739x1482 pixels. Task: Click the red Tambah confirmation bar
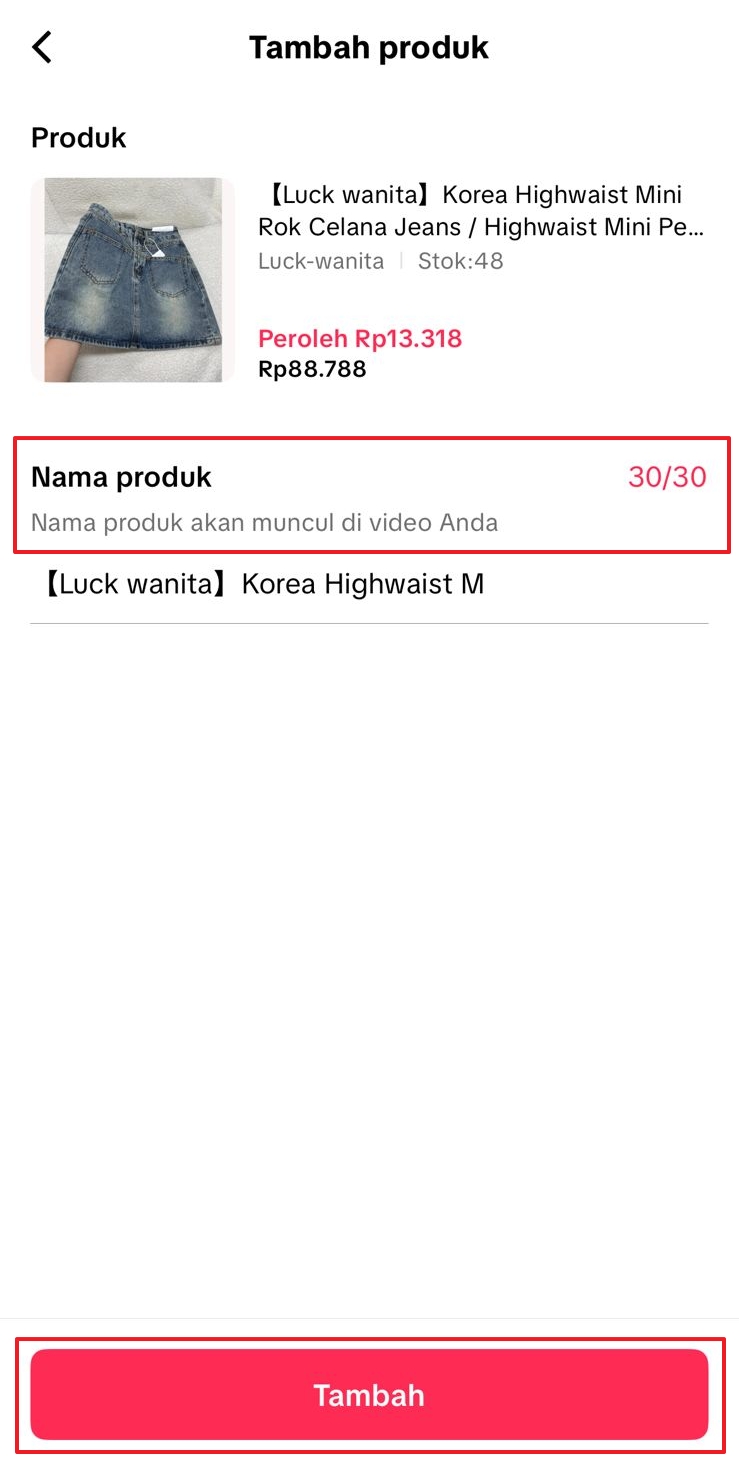369,1396
